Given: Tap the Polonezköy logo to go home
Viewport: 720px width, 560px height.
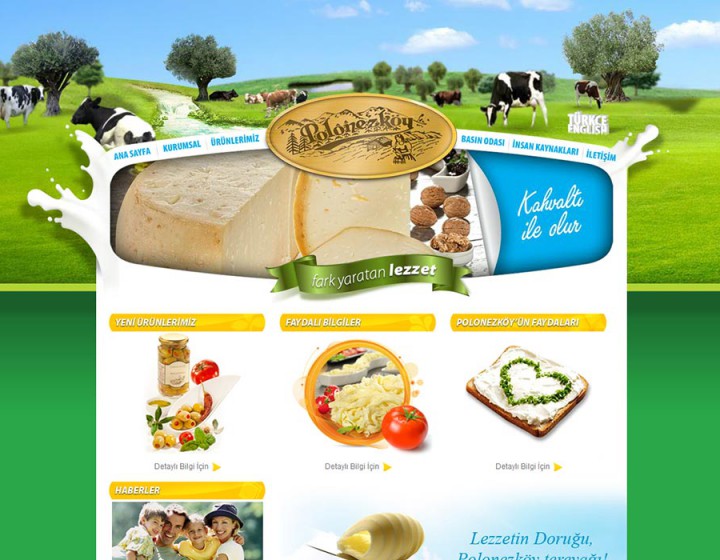Looking at the screenshot, I should click(x=361, y=135).
